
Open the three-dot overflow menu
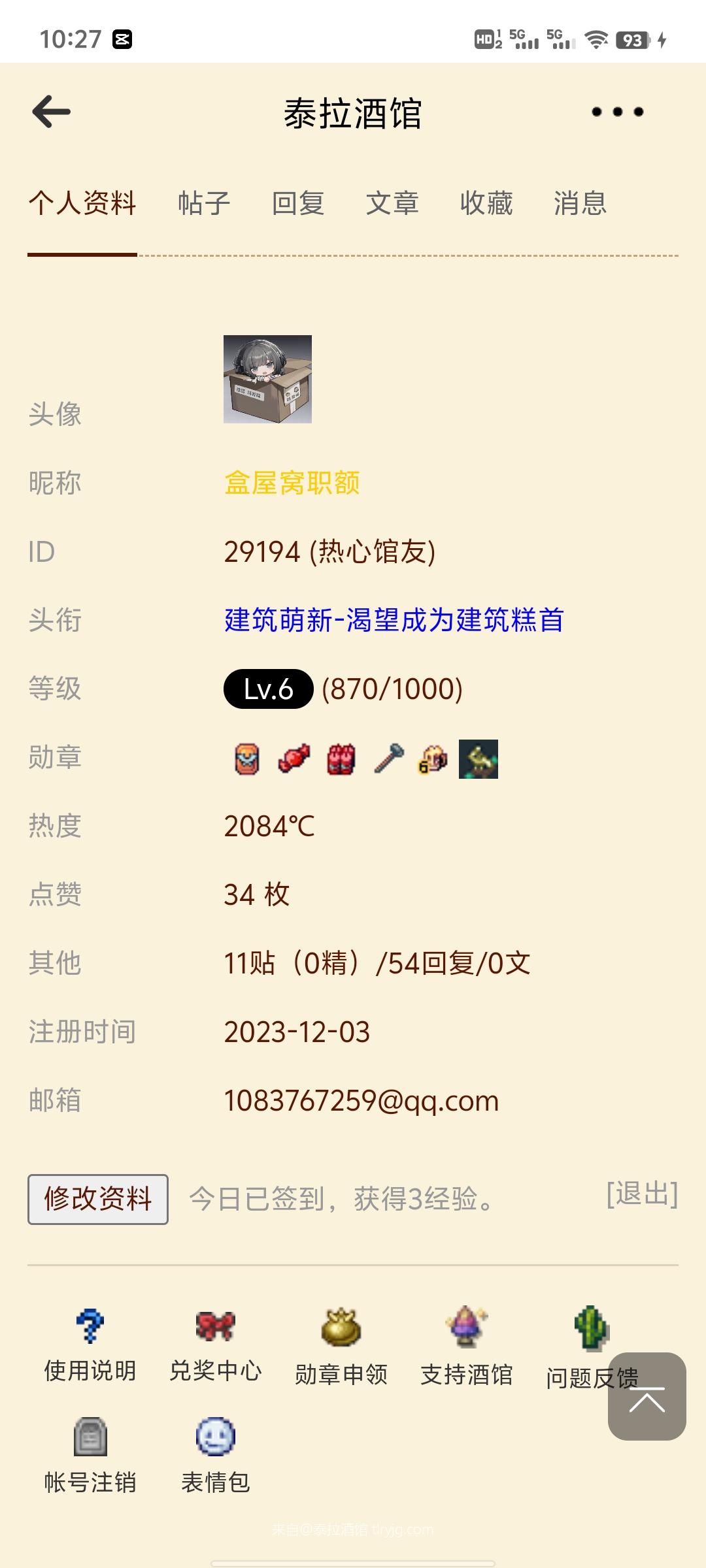pos(617,112)
